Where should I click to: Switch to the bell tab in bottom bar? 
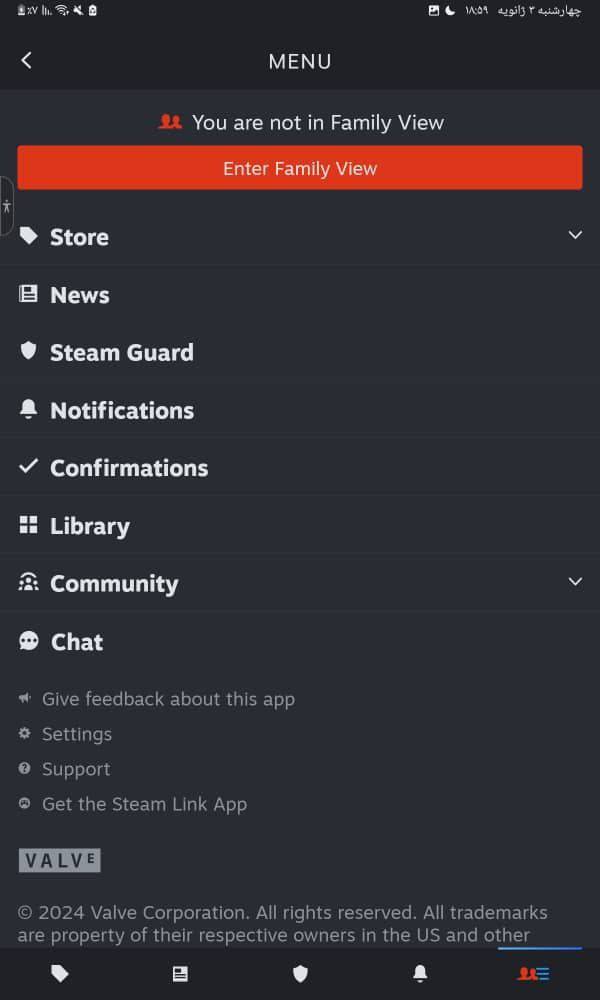point(420,974)
